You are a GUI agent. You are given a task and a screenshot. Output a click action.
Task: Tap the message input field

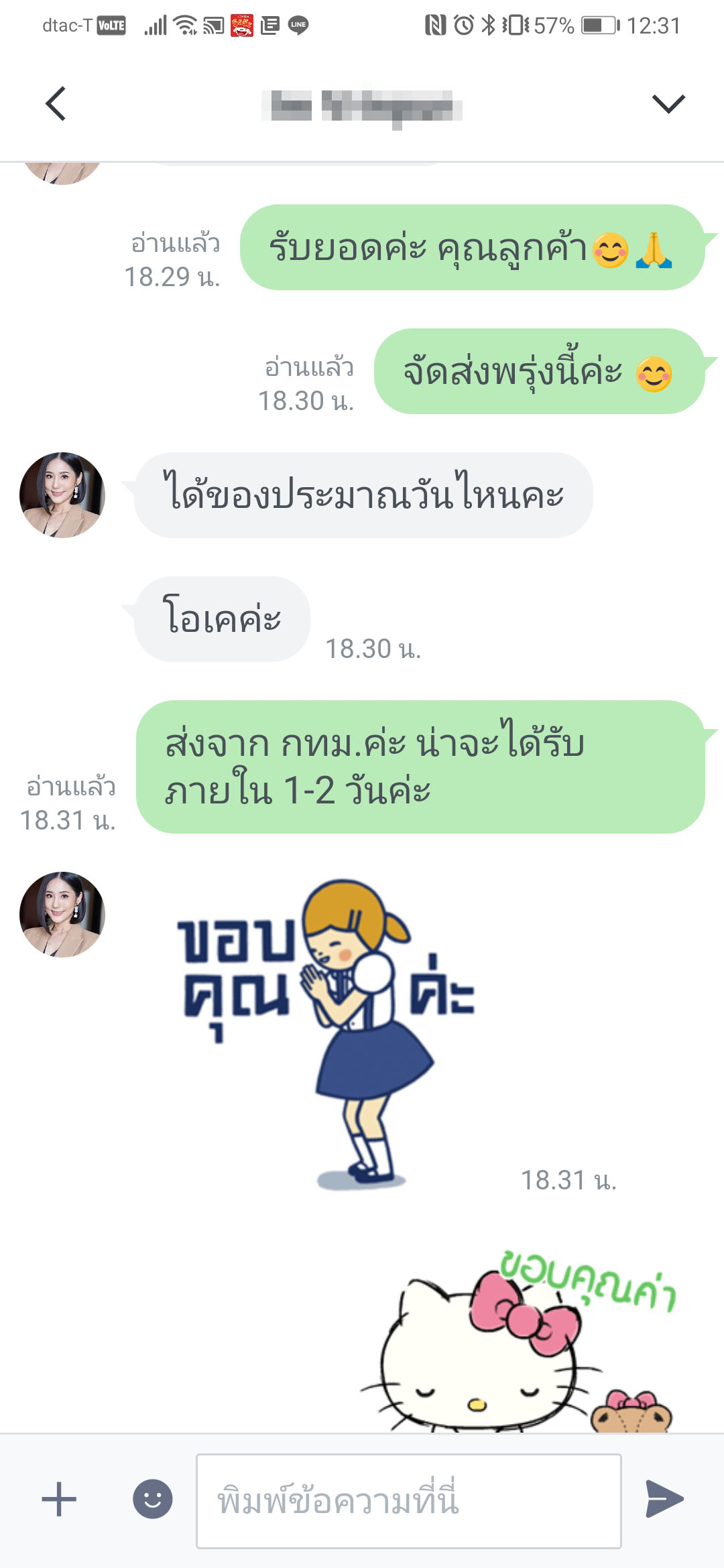pos(409,1501)
